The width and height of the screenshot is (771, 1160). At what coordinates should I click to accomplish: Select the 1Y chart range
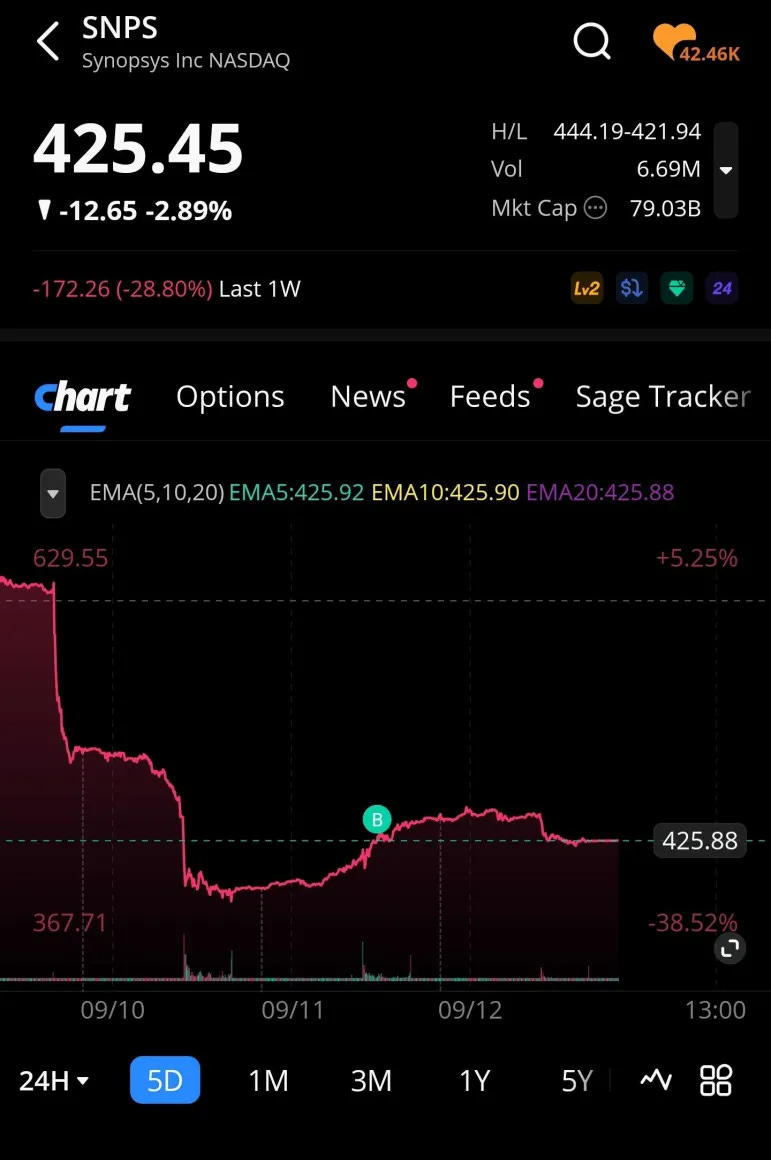tap(474, 1080)
